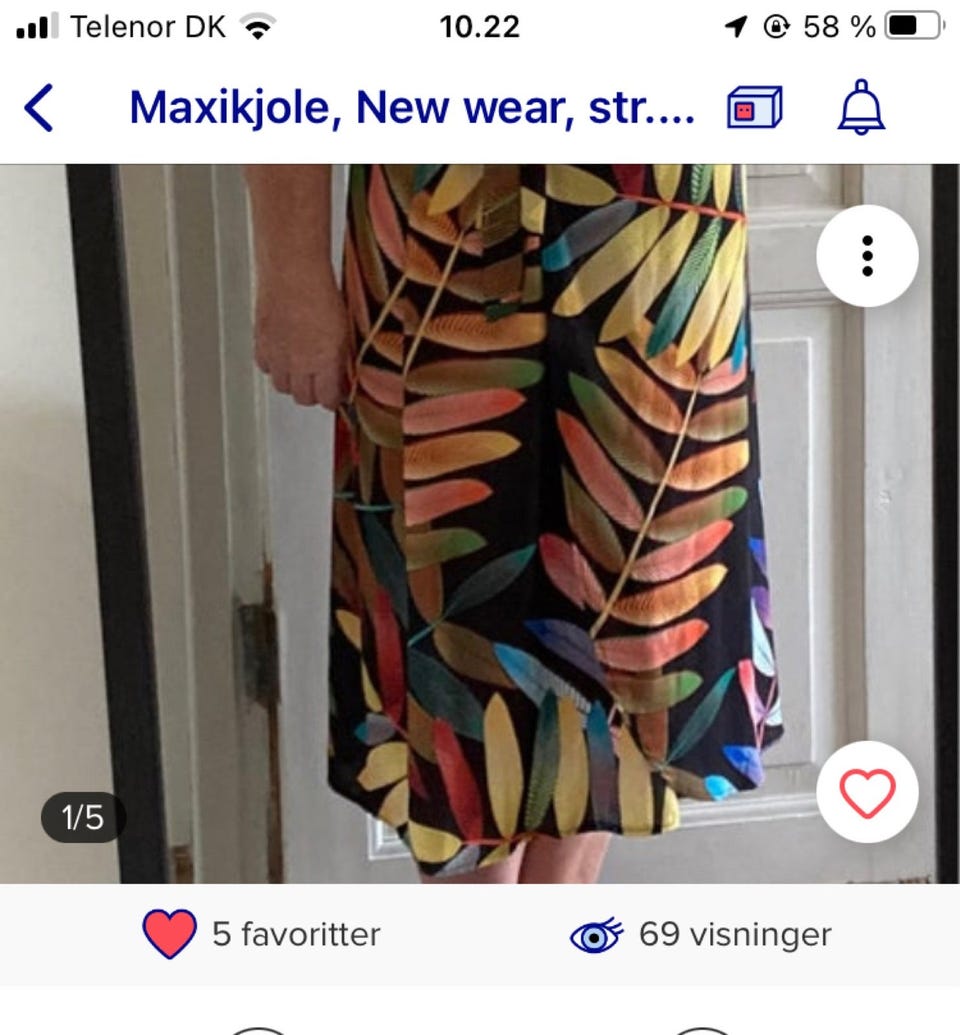Screen dimensions: 960x1035
Task: Toggle the heart to favorite the dress
Action: (x=867, y=791)
